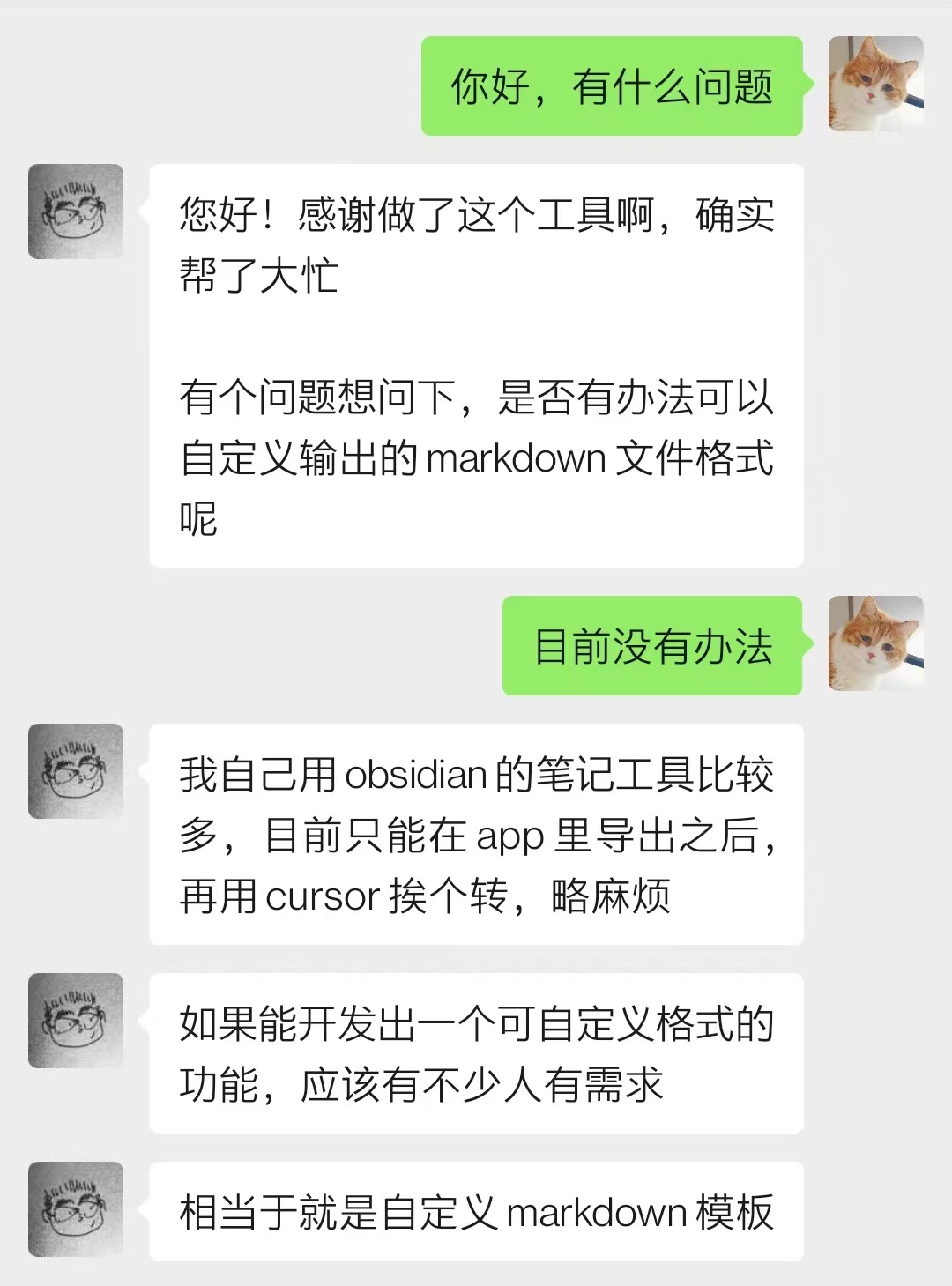Open sketch avatar beside 您好！感谢做了这个工具啊
The width and height of the screenshot is (952, 1286).
coord(76,212)
